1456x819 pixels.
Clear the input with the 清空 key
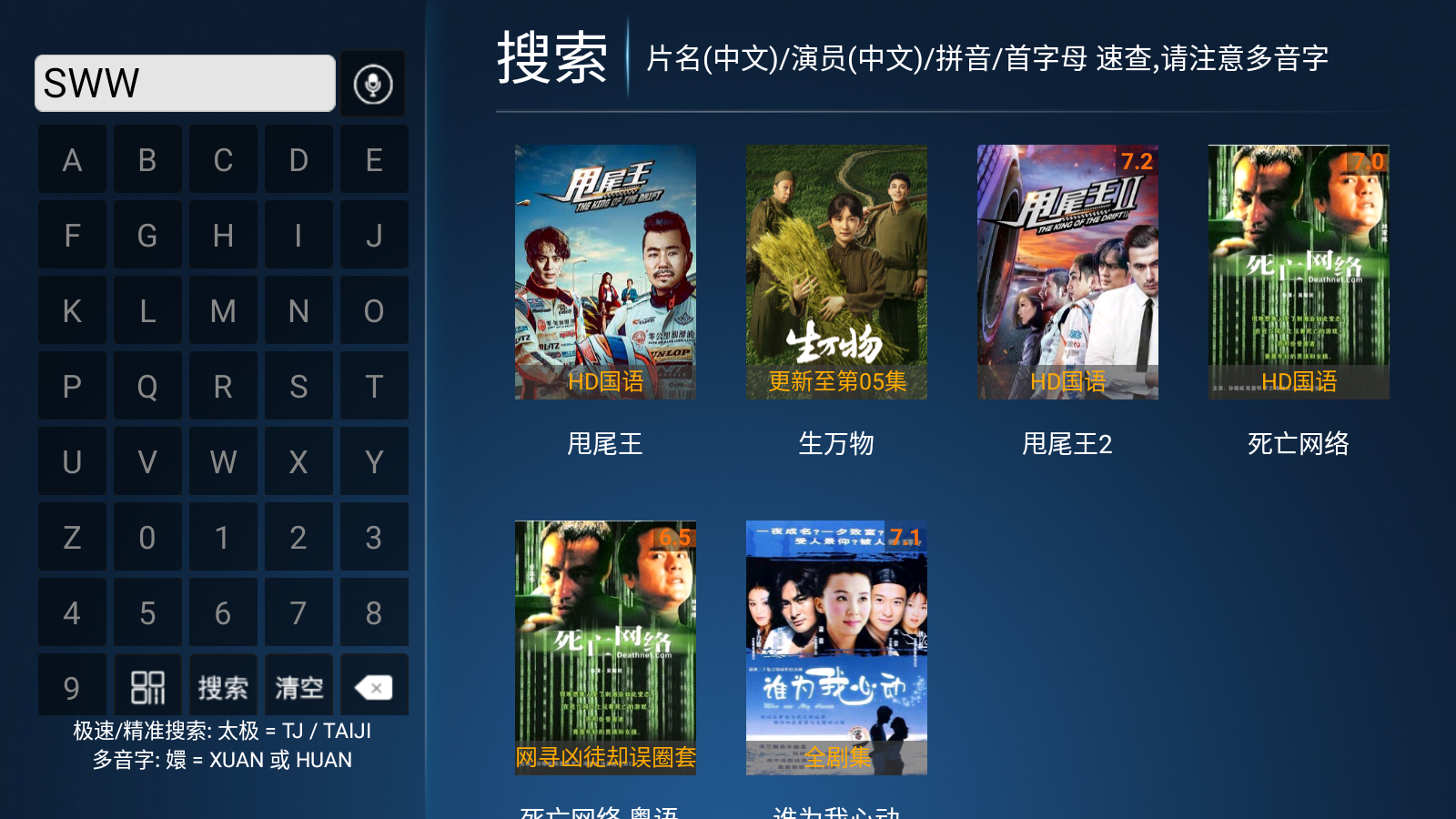(298, 687)
